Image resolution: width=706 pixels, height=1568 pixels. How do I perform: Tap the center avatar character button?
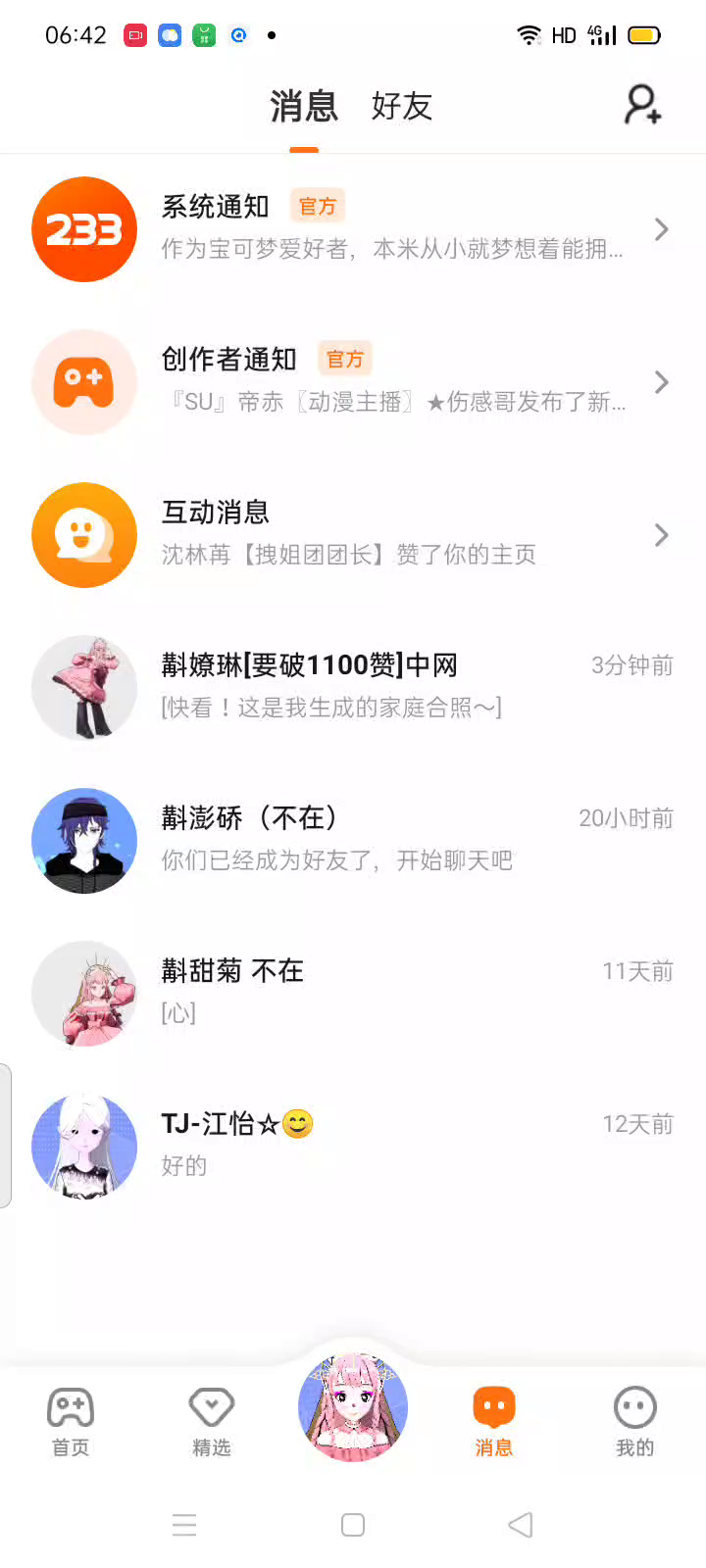[x=353, y=1407]
